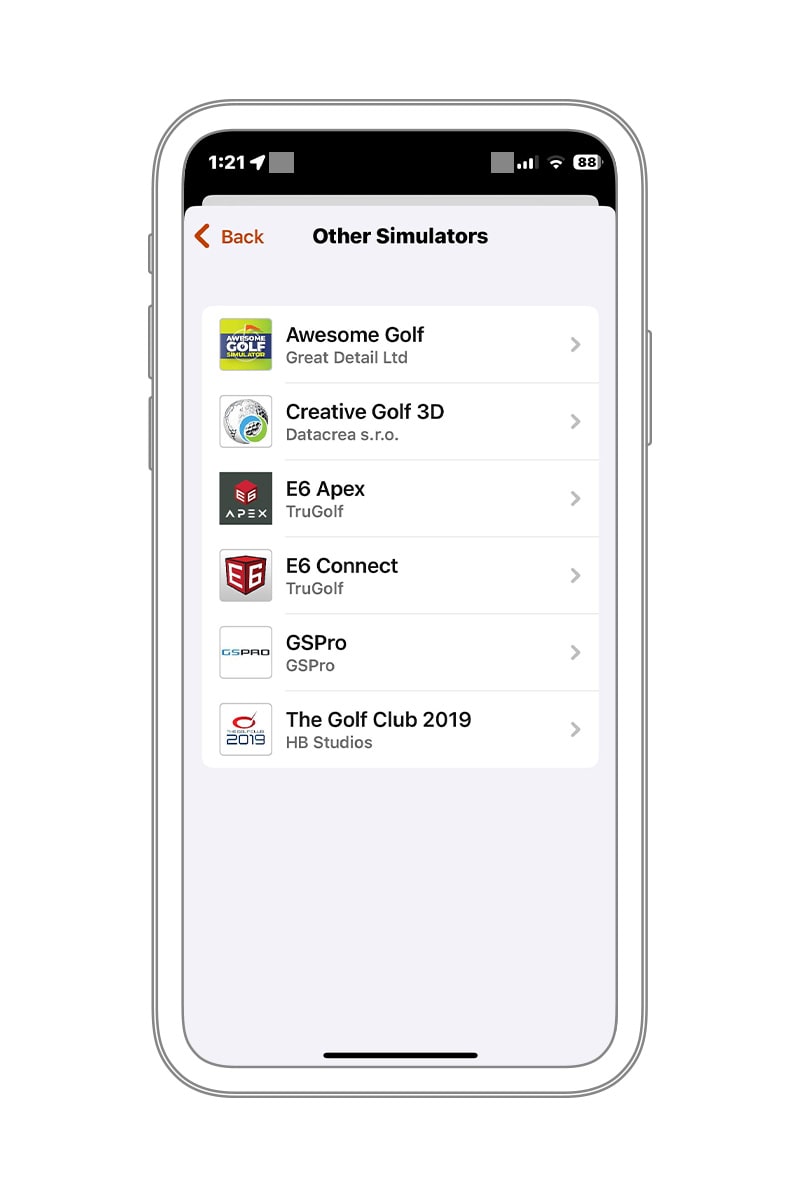Open the E6 Apex entry
Viewport: 800px width, 1200px height.
coord(400,499)
